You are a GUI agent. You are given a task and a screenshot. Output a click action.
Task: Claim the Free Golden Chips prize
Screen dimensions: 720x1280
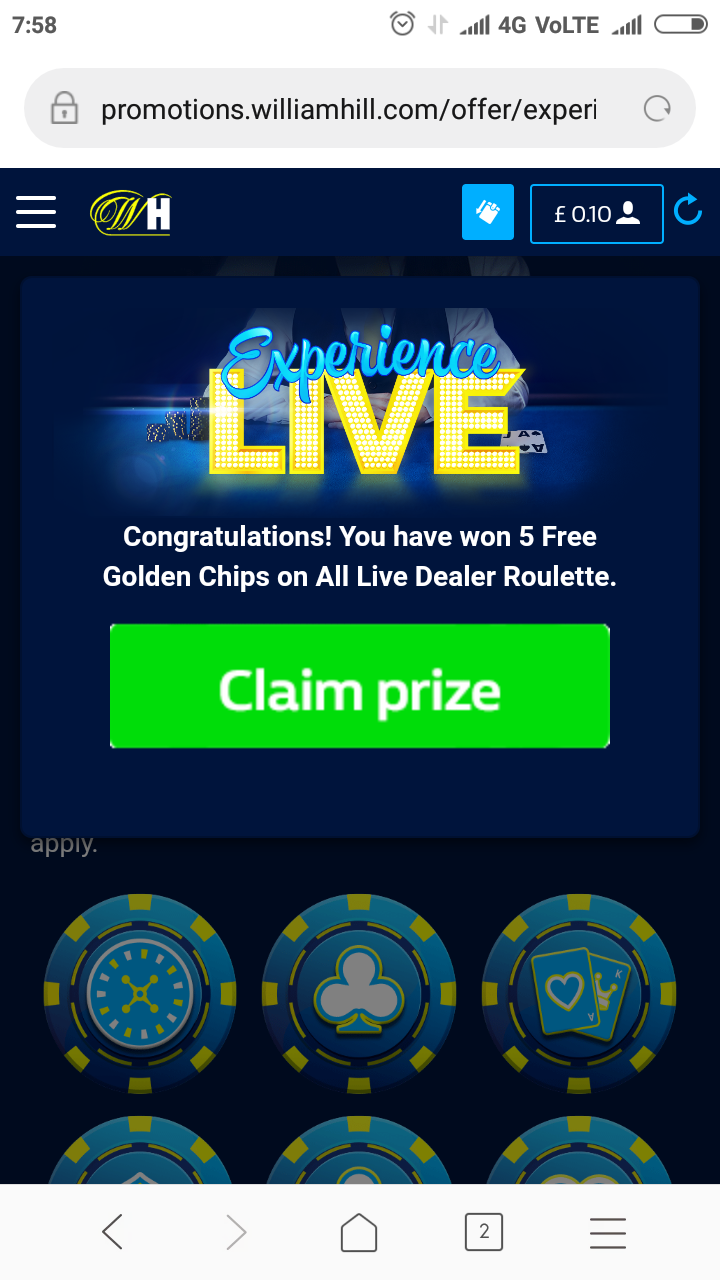point(359,686)
